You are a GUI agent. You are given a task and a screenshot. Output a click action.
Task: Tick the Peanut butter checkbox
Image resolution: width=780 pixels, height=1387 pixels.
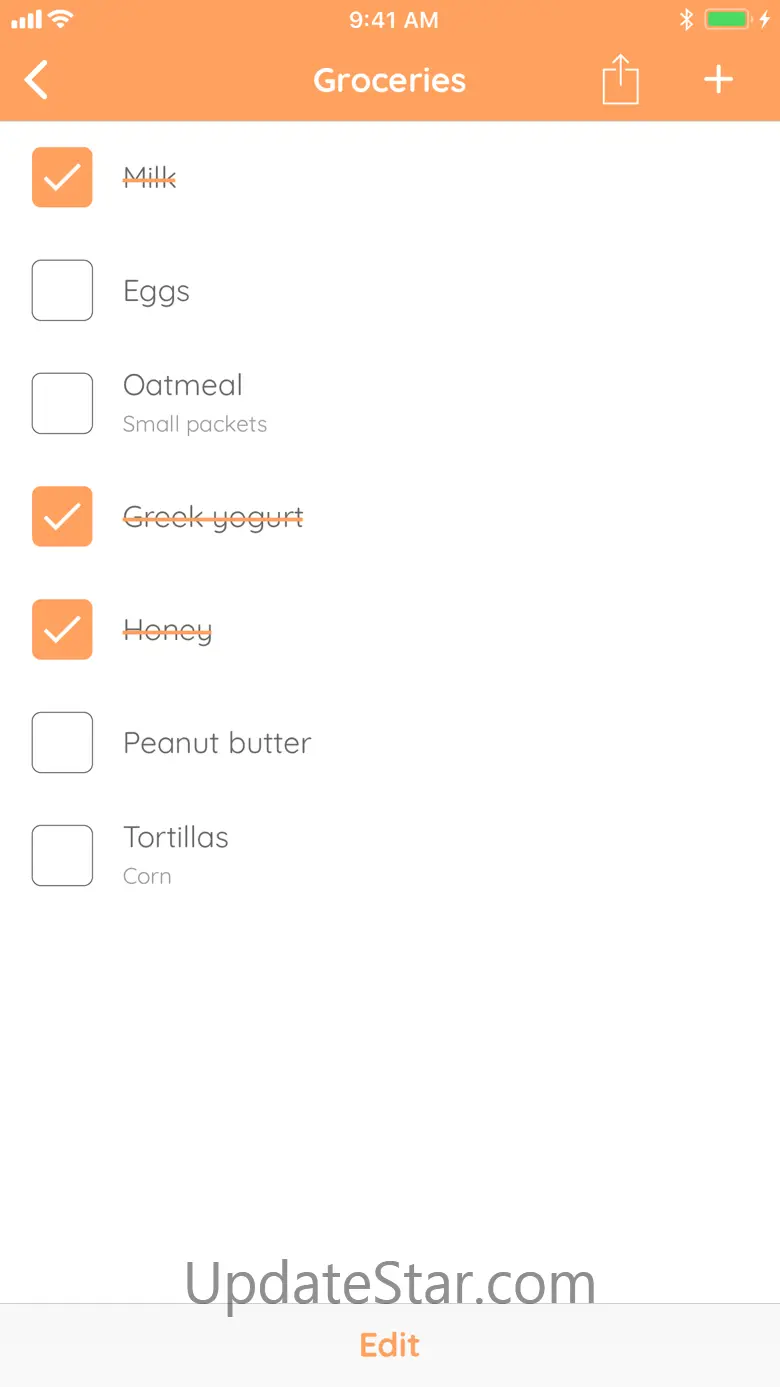(x=62, y=743)
